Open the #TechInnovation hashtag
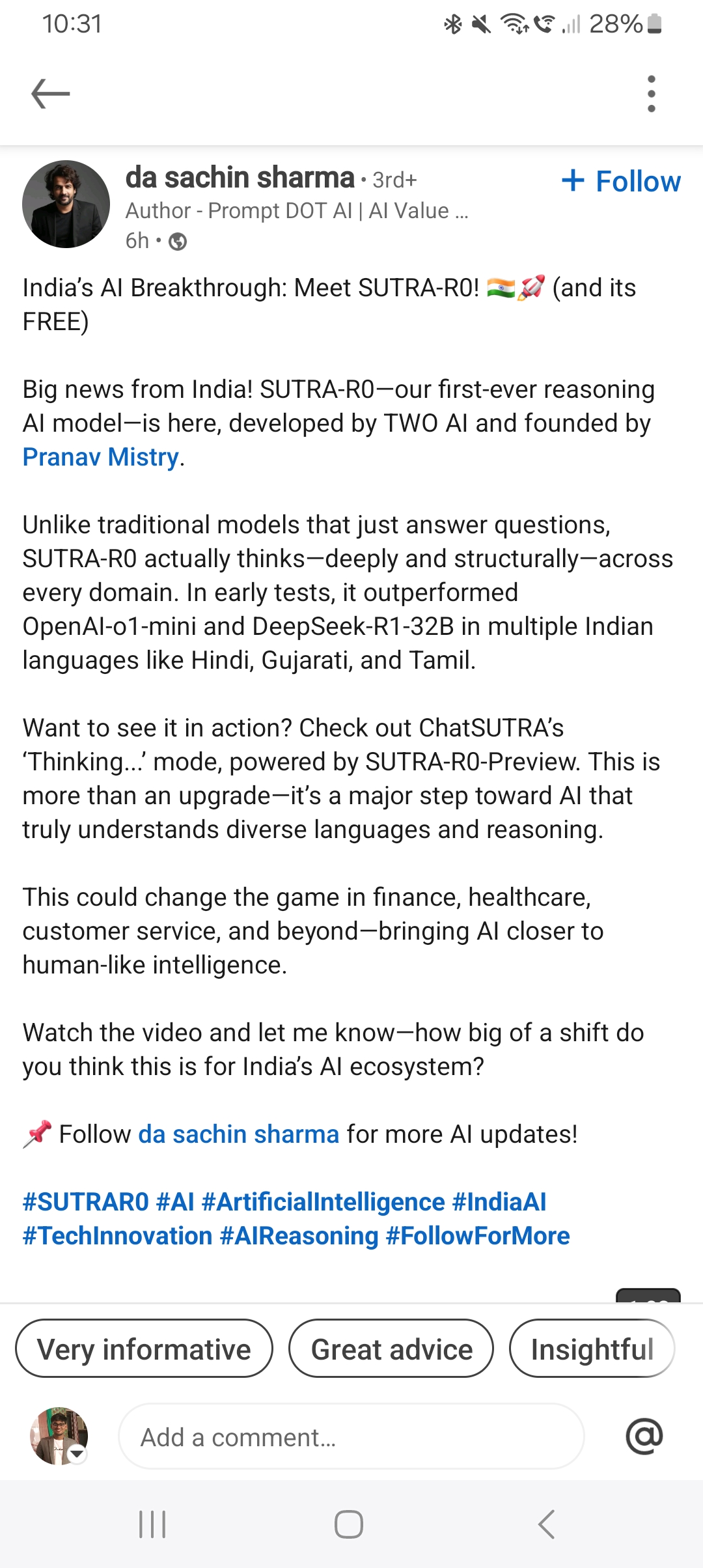Image resolution: width=703 pixels, height=1568 pixels. pos(117,1236)
